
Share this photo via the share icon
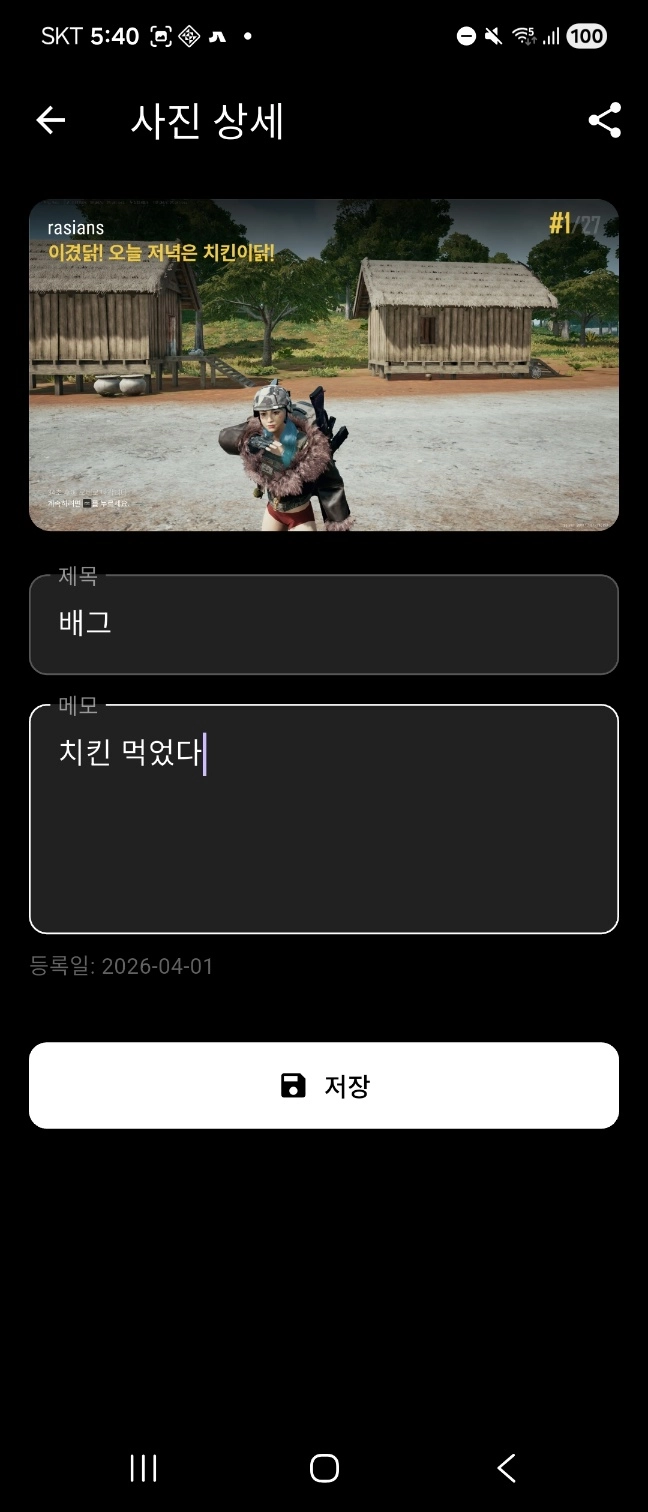(604, 121)
